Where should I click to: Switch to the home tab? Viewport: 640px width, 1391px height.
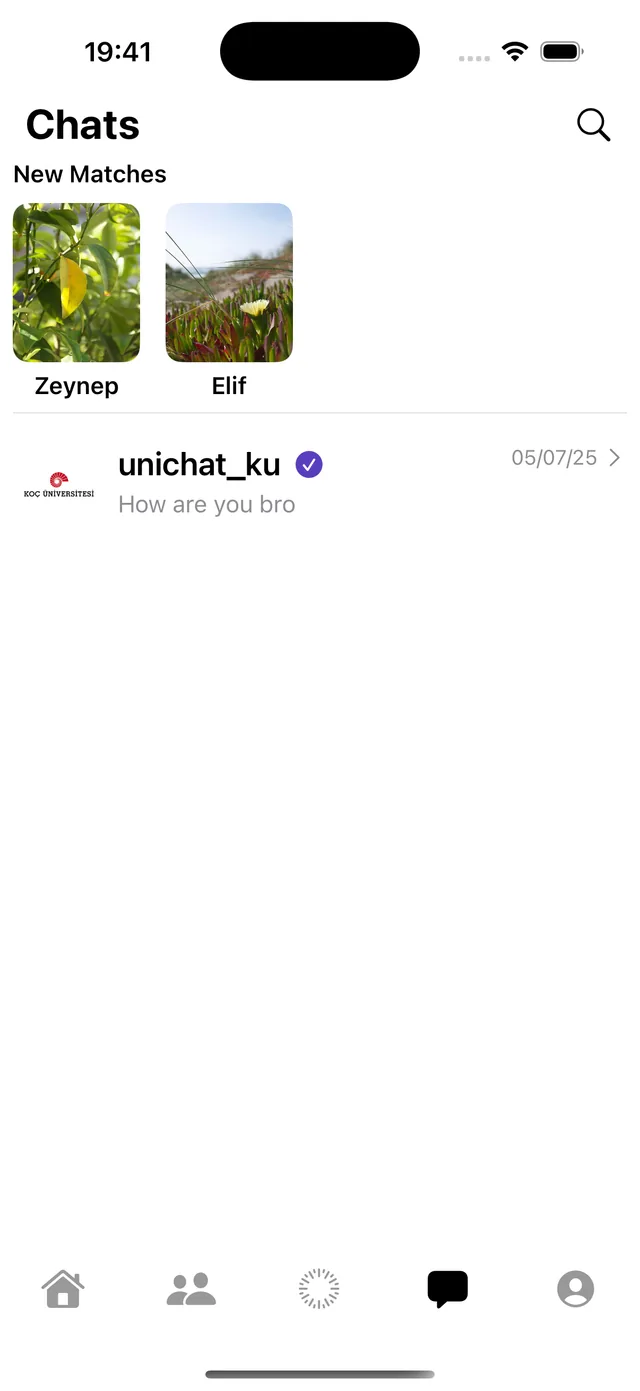[63, 1289]
